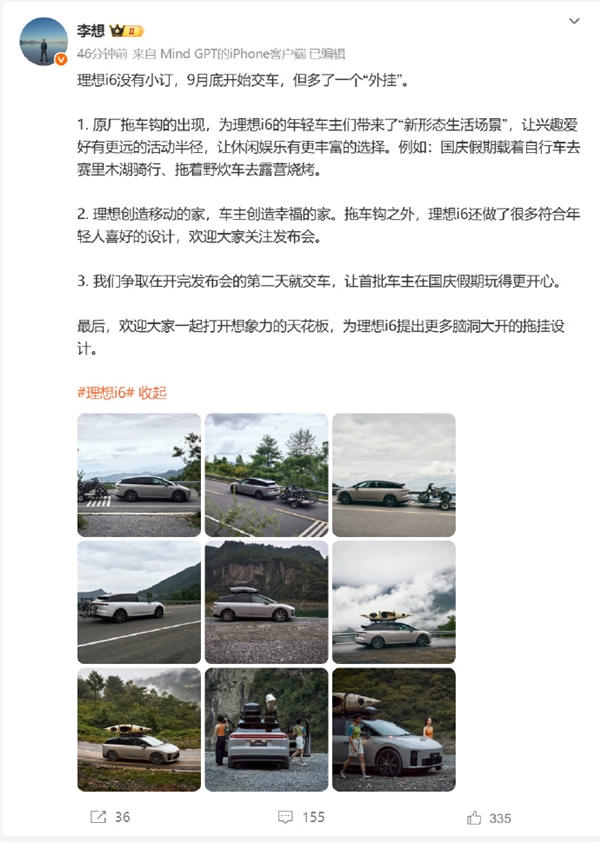Like the post with 335 likes
600x842 pixels.
(x=488, y=817)
